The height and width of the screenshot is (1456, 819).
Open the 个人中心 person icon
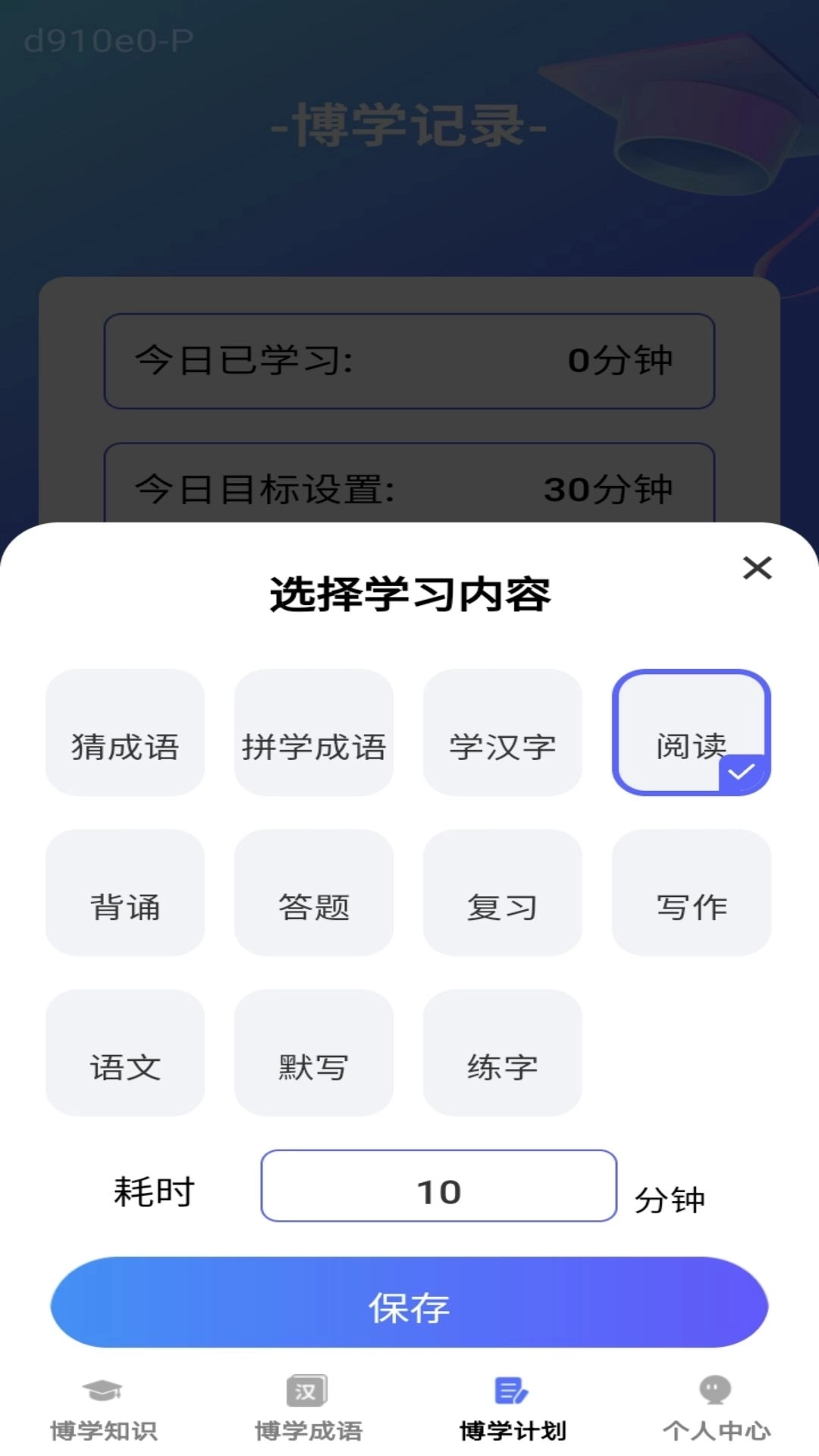click(714, 1389)
